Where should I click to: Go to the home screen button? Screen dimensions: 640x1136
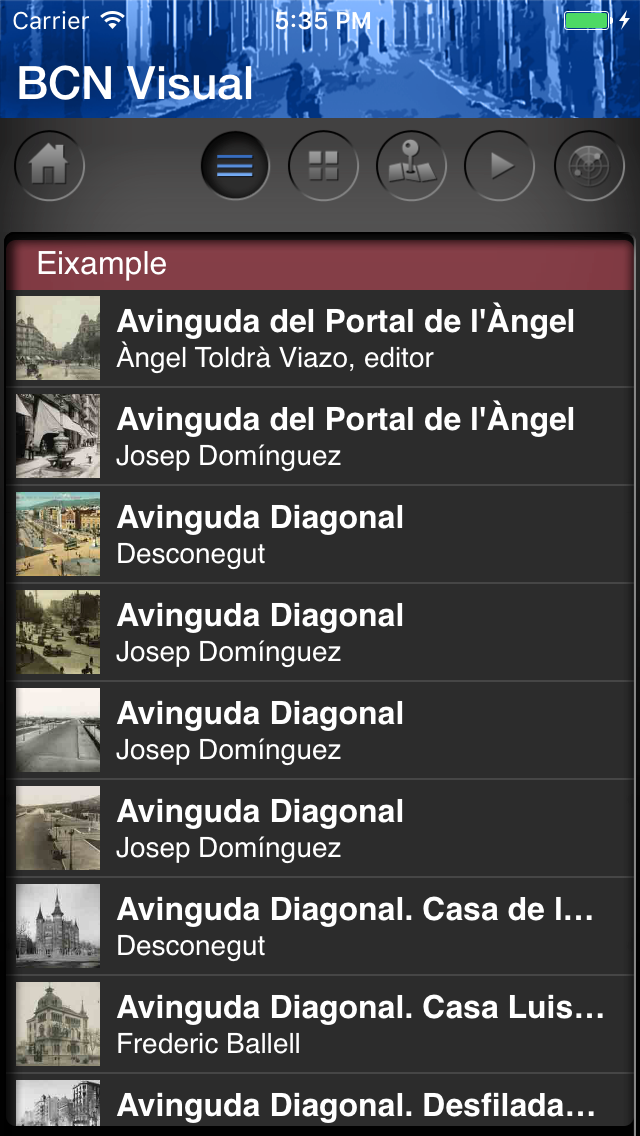49,166
